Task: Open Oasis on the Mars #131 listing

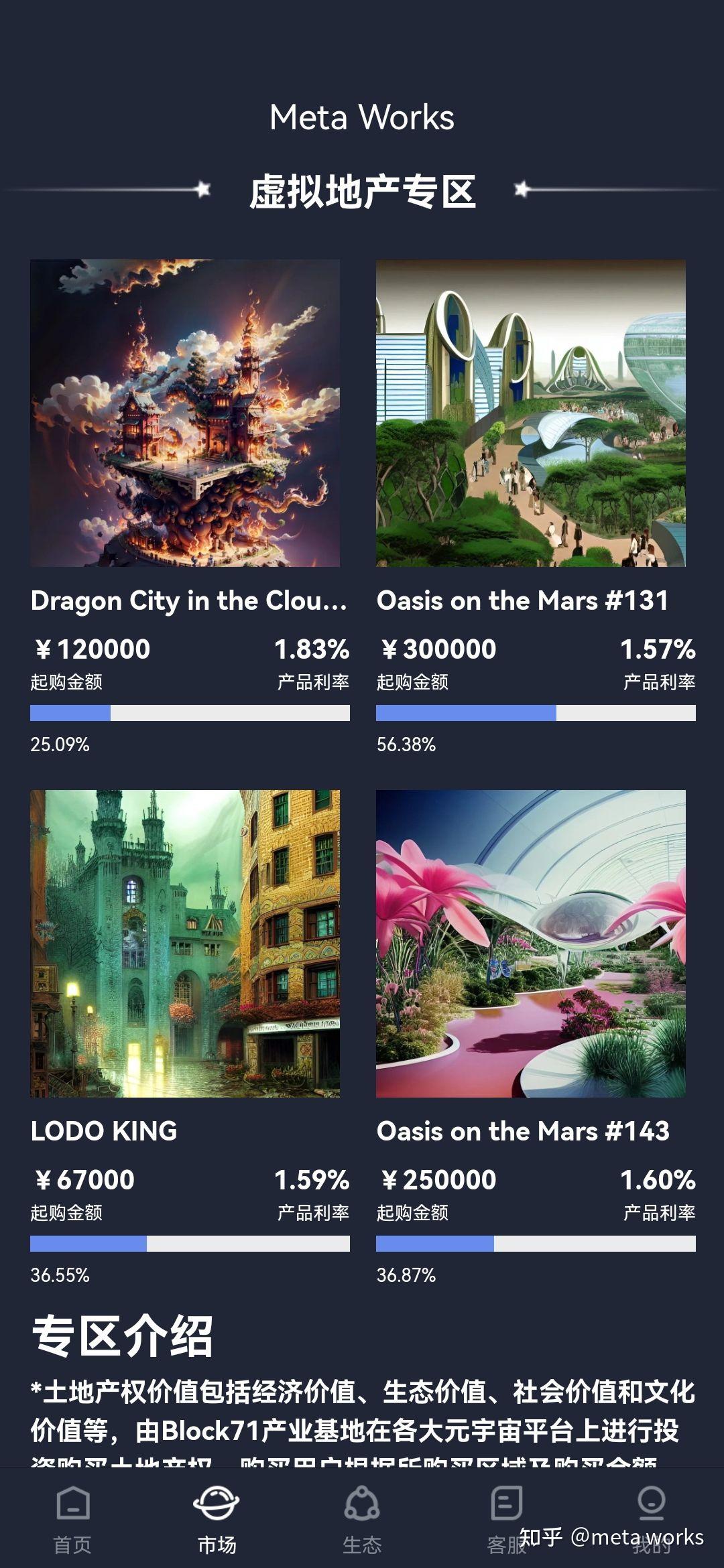Action: [530, 413]
